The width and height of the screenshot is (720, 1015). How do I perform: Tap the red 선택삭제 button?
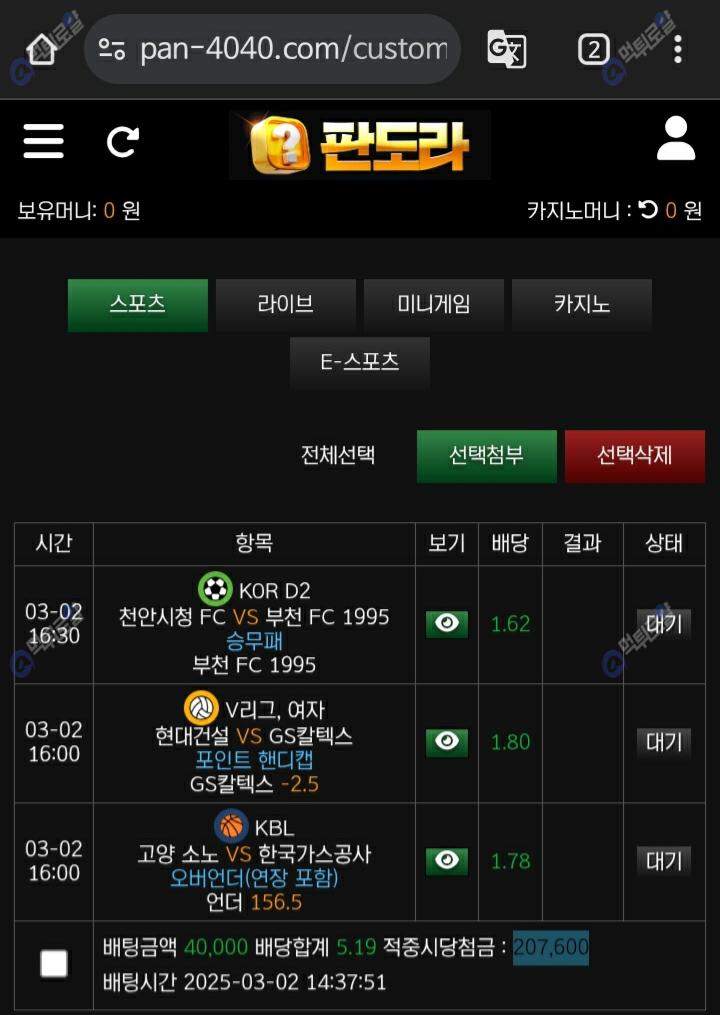click(x=634, y=456)
